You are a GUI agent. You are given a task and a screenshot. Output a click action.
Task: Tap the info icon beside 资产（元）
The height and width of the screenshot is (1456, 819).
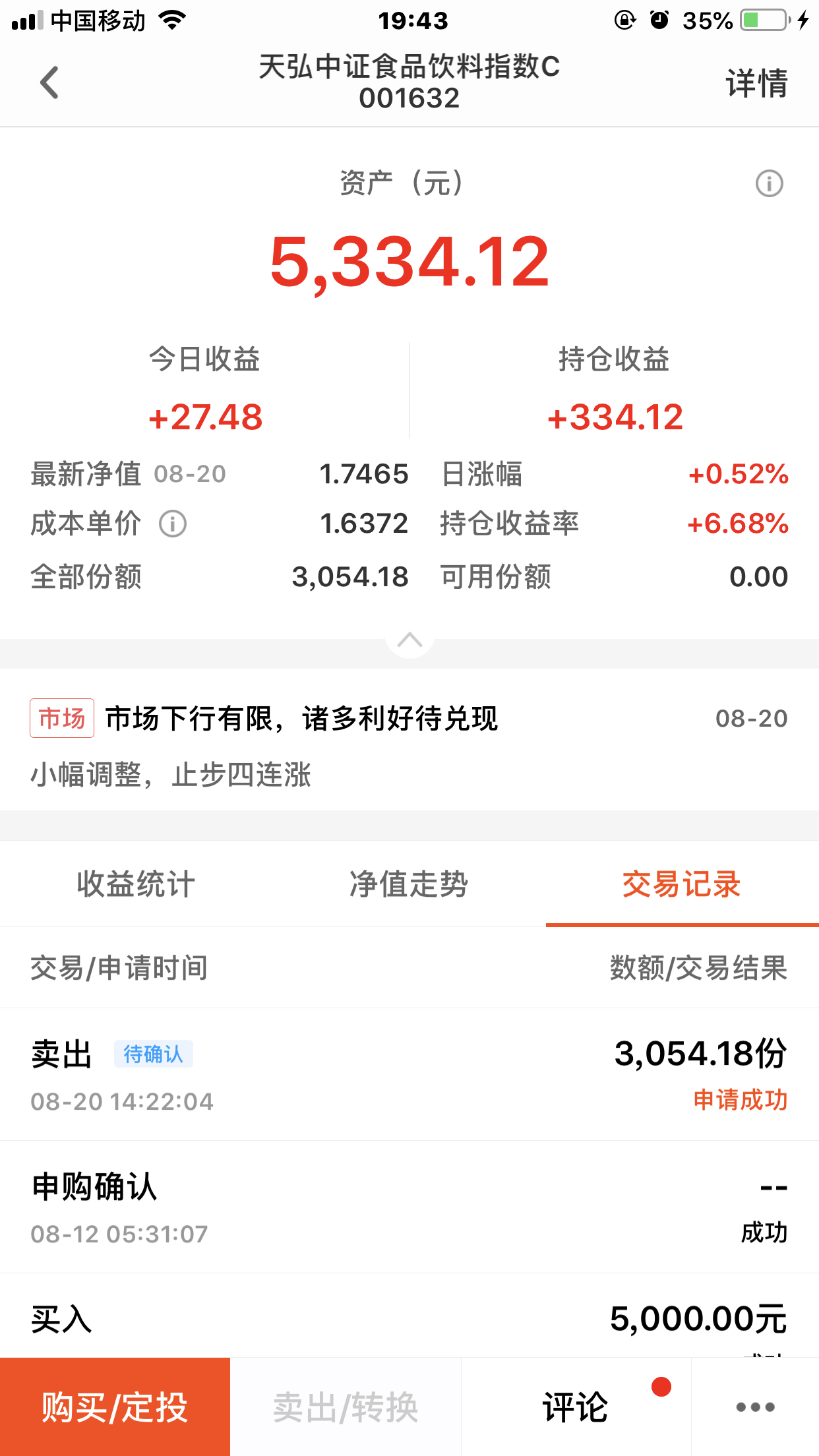pyautogui.click(x=769, y=183)
